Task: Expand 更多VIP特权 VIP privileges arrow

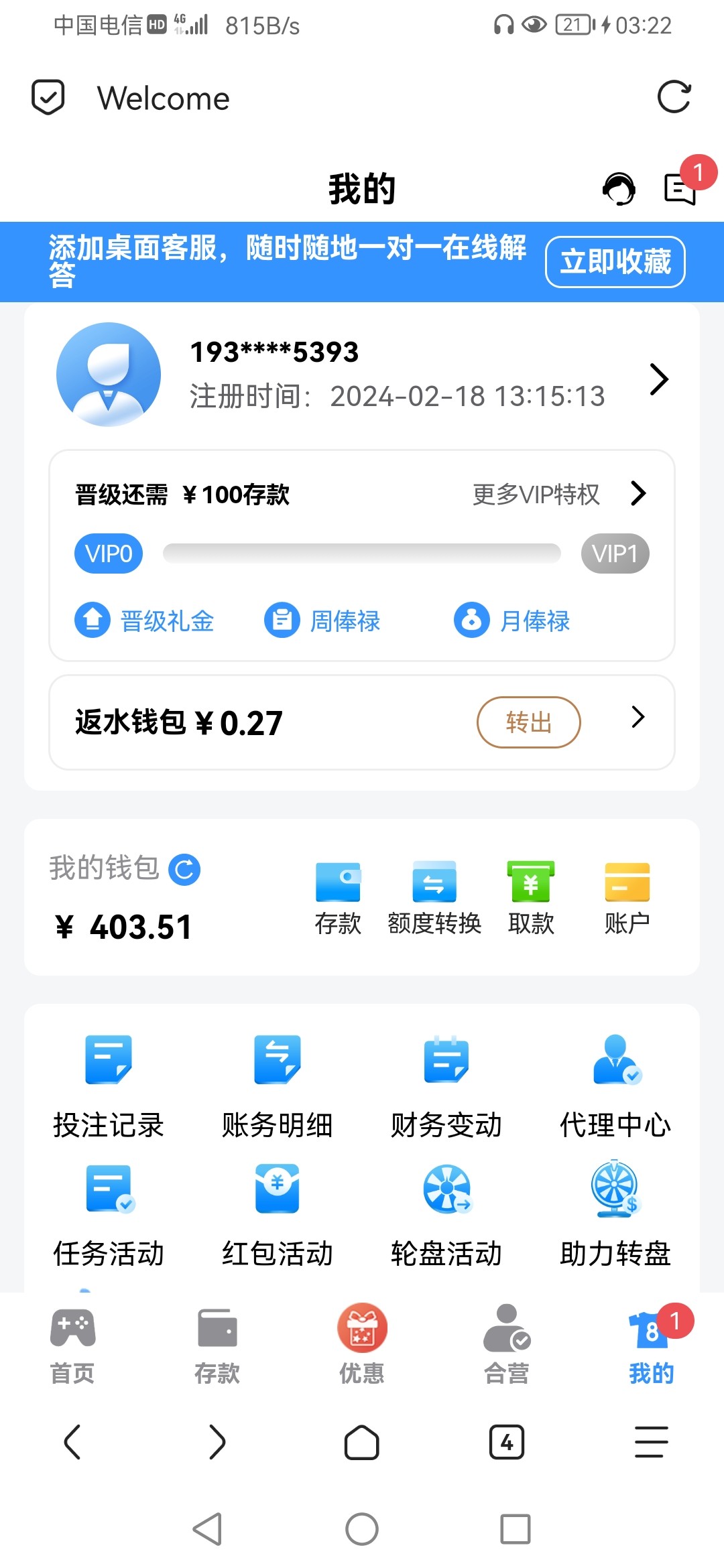Action: coord(639,495)
